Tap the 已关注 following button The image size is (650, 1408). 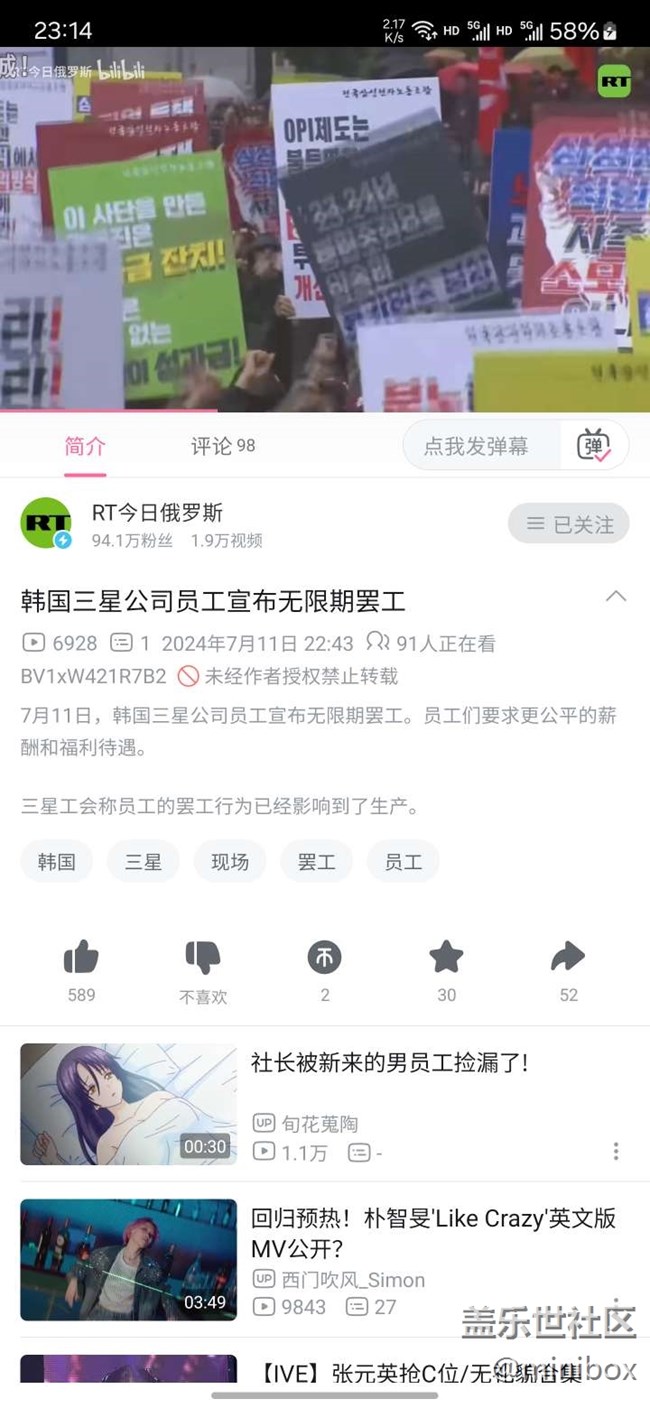pos(569,524)
